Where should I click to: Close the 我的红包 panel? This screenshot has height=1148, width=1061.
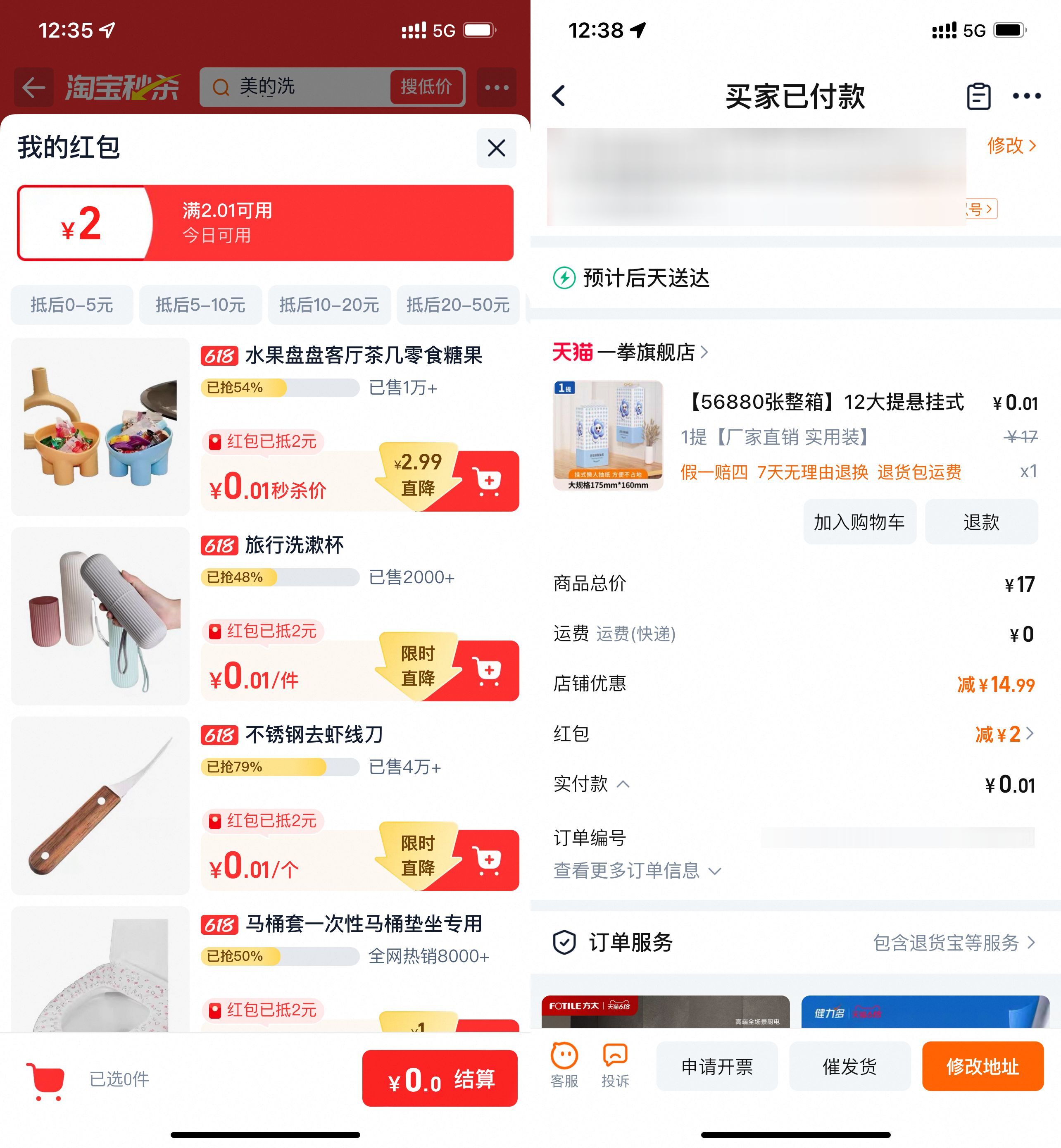(496, 148)
